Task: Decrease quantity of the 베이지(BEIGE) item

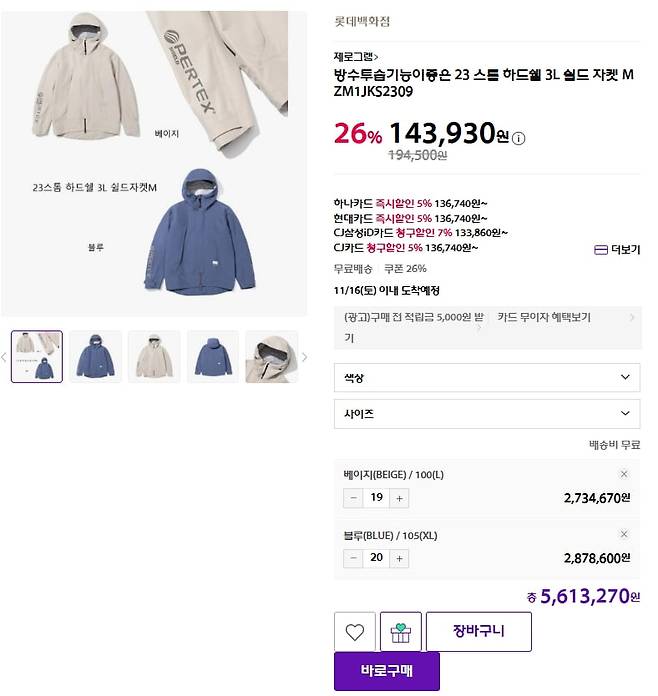Action: (353, 498)
